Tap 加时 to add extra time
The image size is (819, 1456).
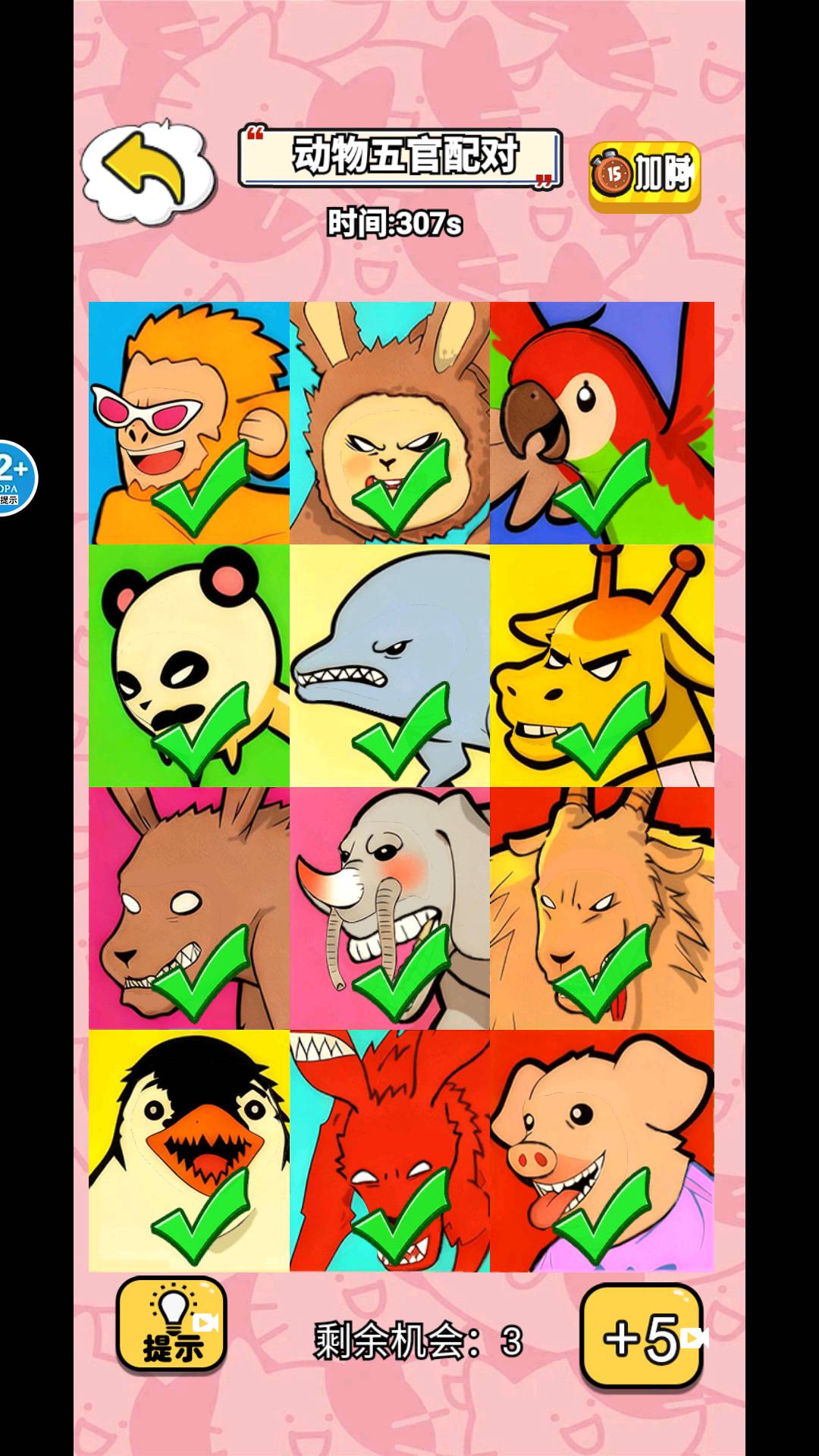click(x=645, y=176)
